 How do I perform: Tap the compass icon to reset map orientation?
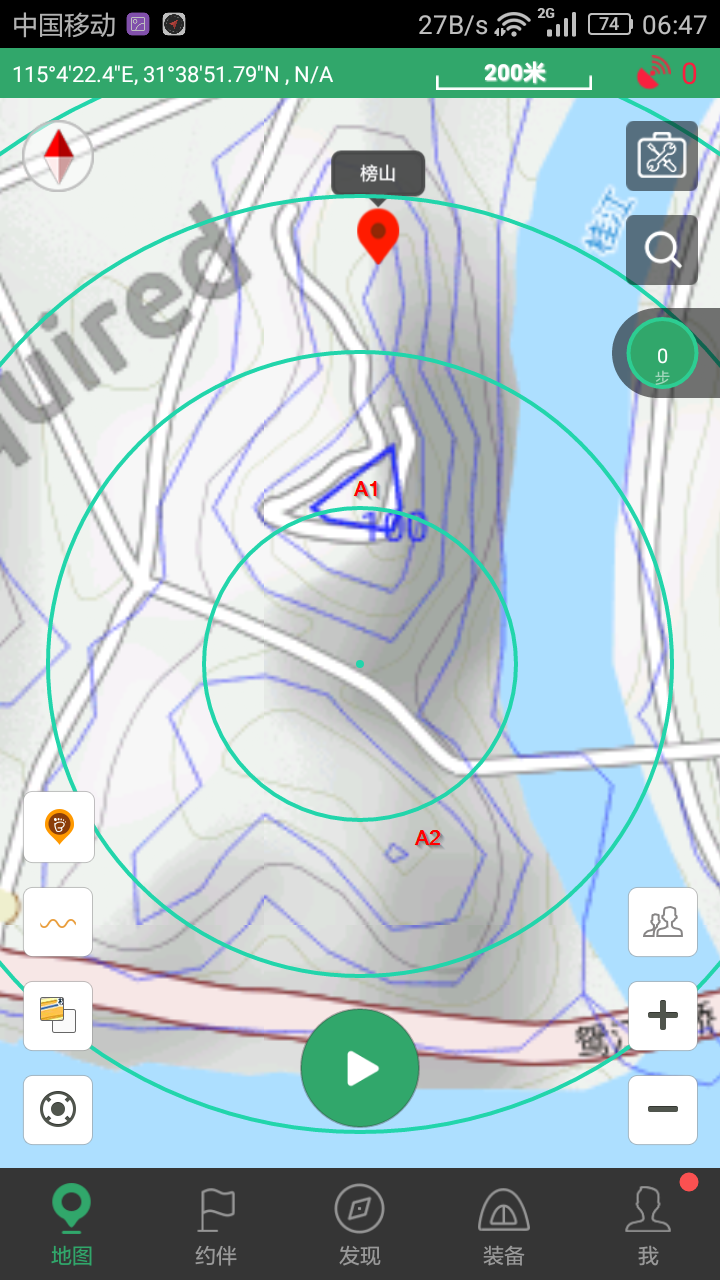click(x=58, y=156)
